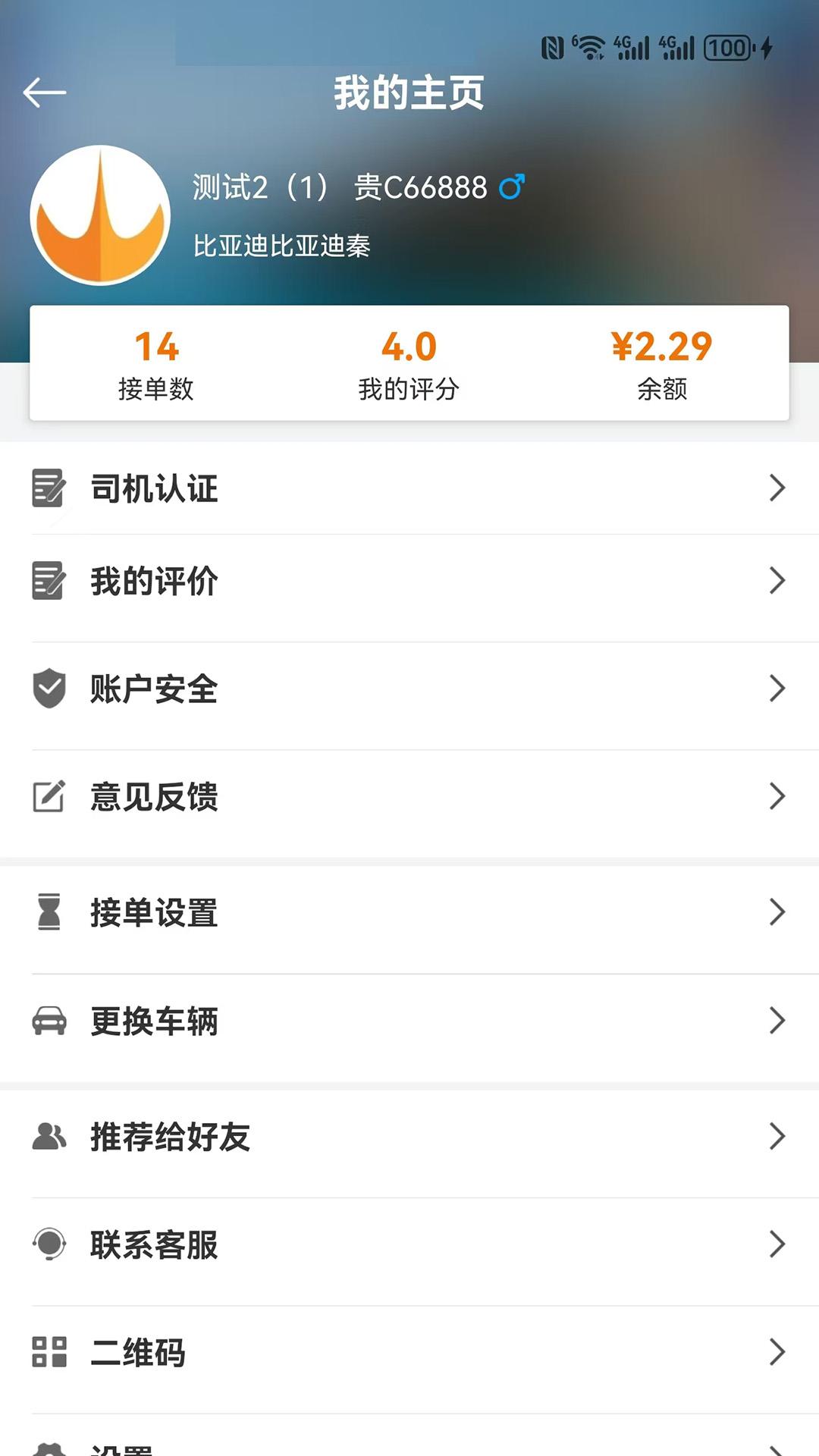Select the 司机认证 document icon

pyautogui.click(x=47, y=489)
